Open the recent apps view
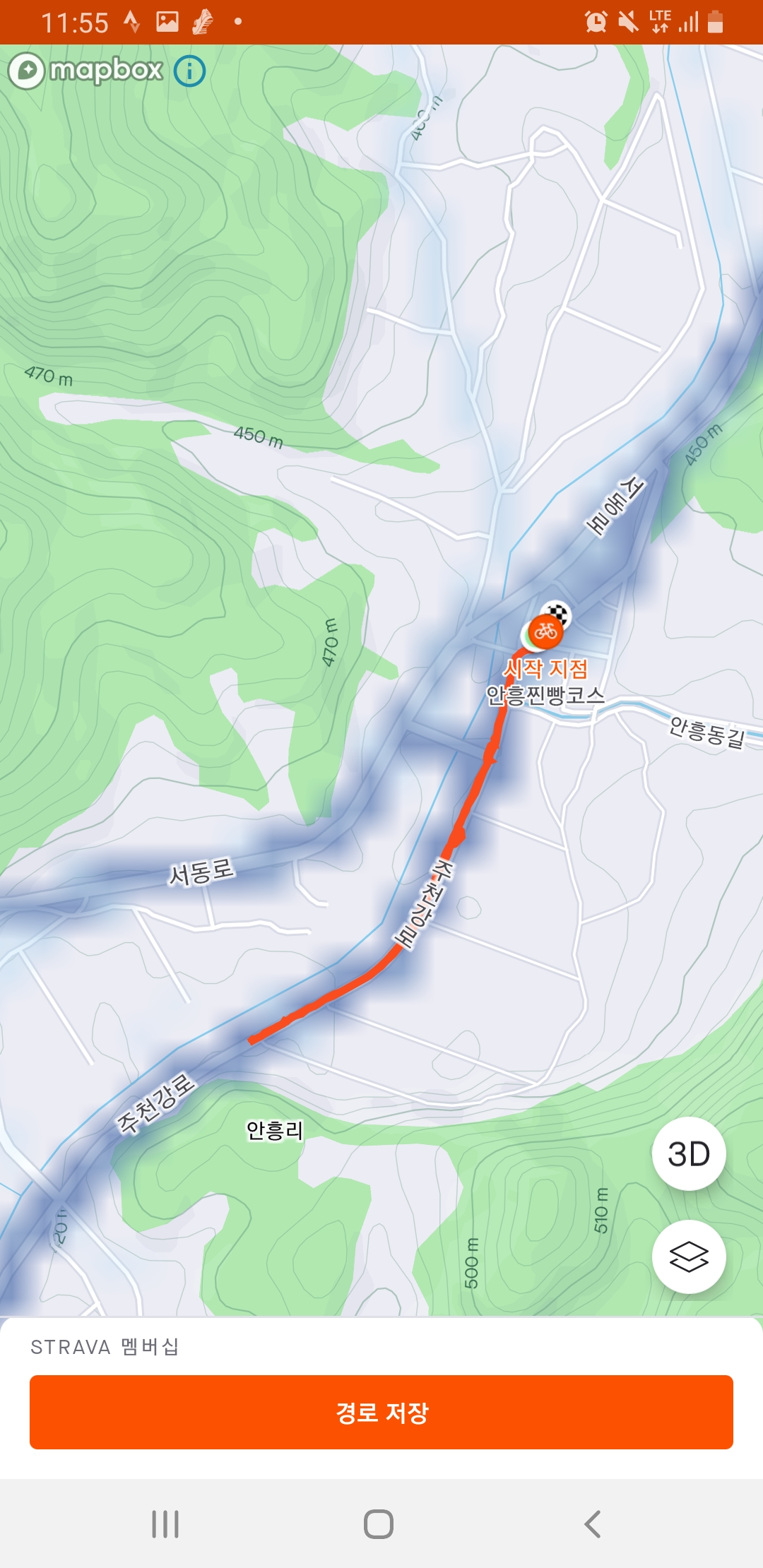The height and width of the screenshot is (1568, 763). [x=165, y=1524]
